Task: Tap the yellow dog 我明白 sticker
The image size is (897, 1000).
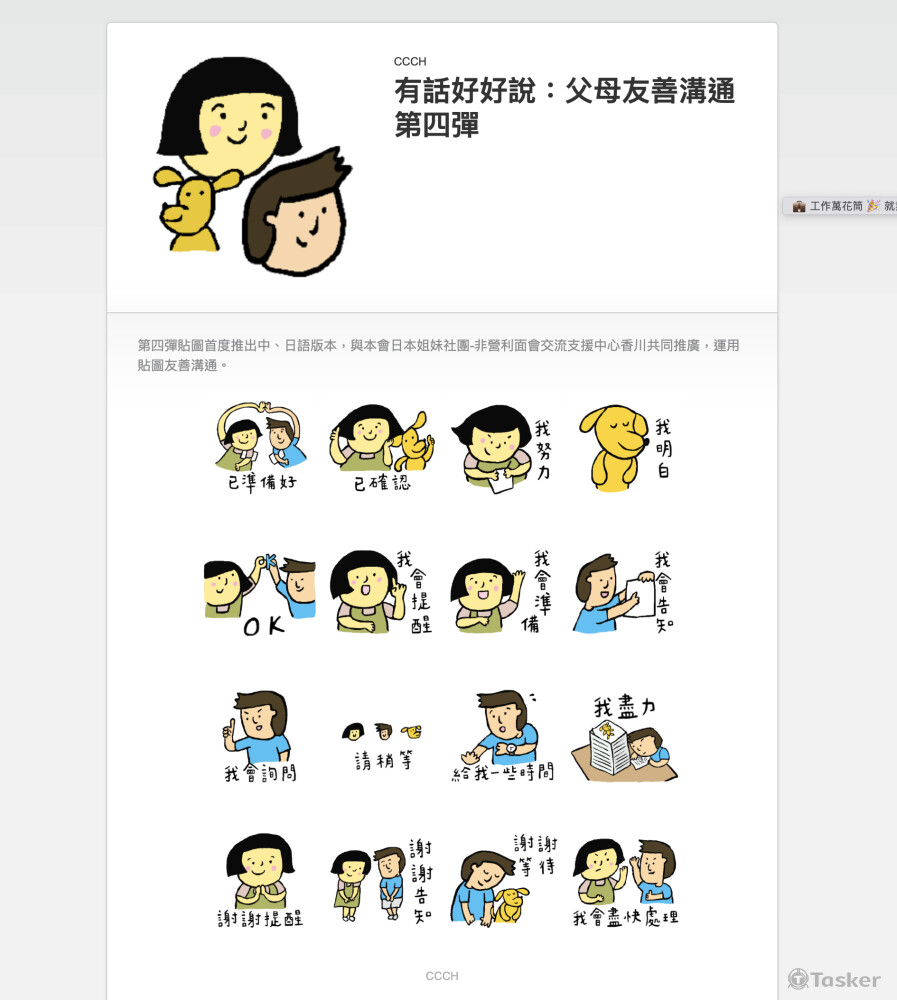Action: coord(625,447)
